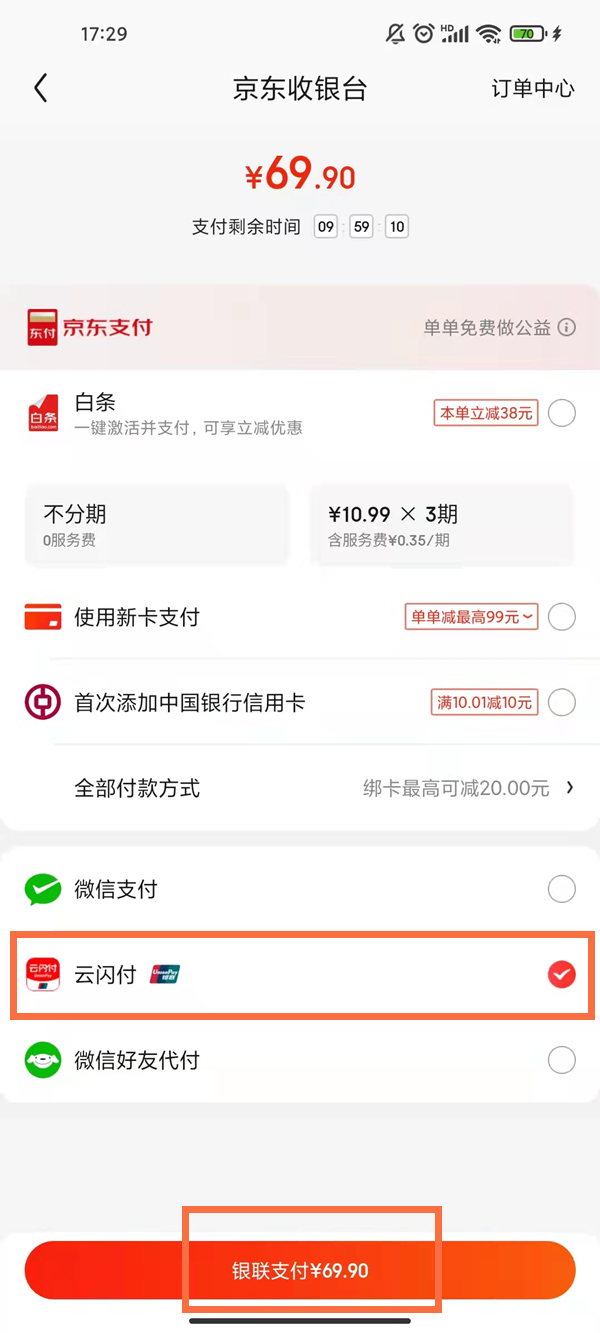Expand the 单单减最高99元 promo tag
The height and width of the screenshot is (1333, 600).
pos(471,617)
